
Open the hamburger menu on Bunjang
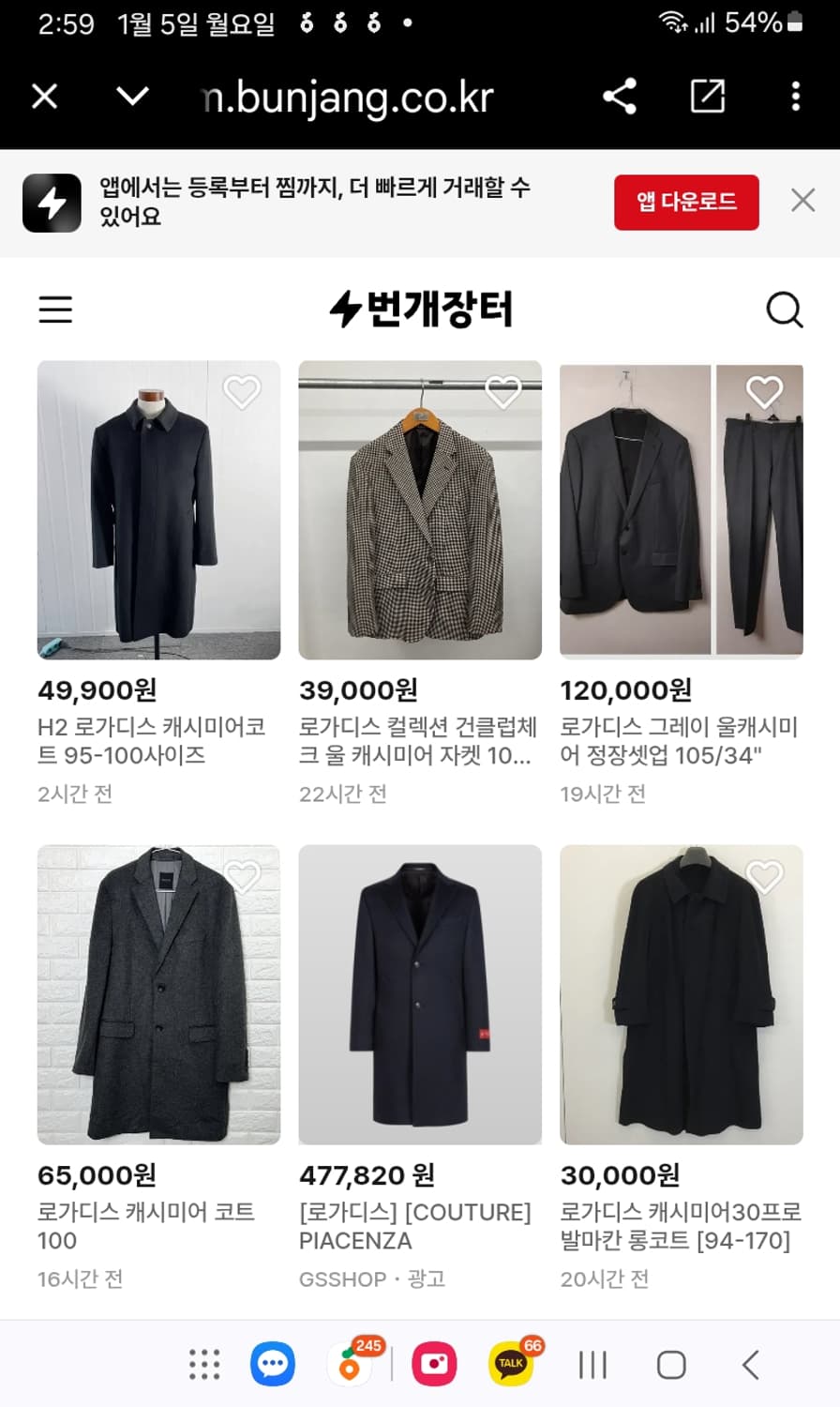click(x=55, y=309)
